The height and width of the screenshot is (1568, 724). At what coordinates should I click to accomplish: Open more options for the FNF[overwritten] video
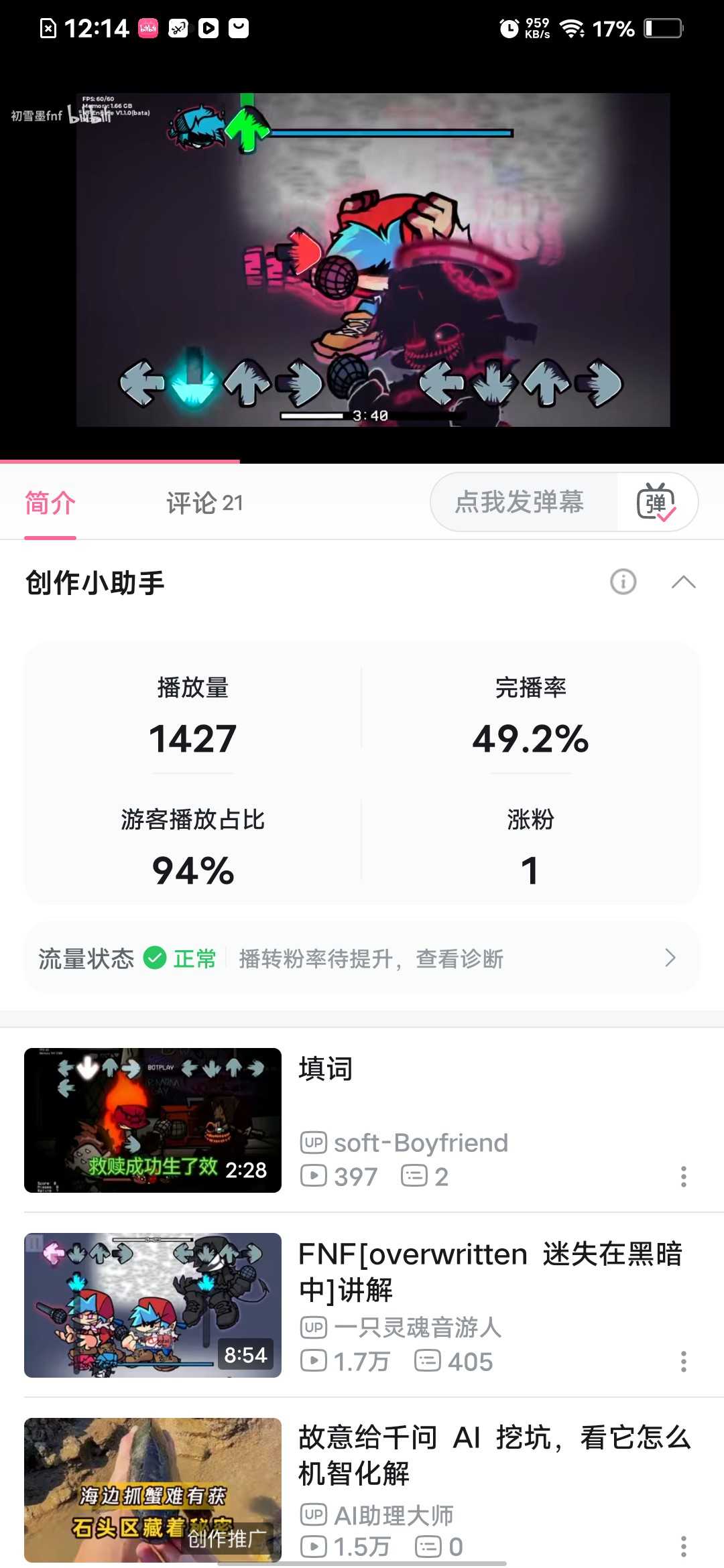click(x=683, y=1362)
